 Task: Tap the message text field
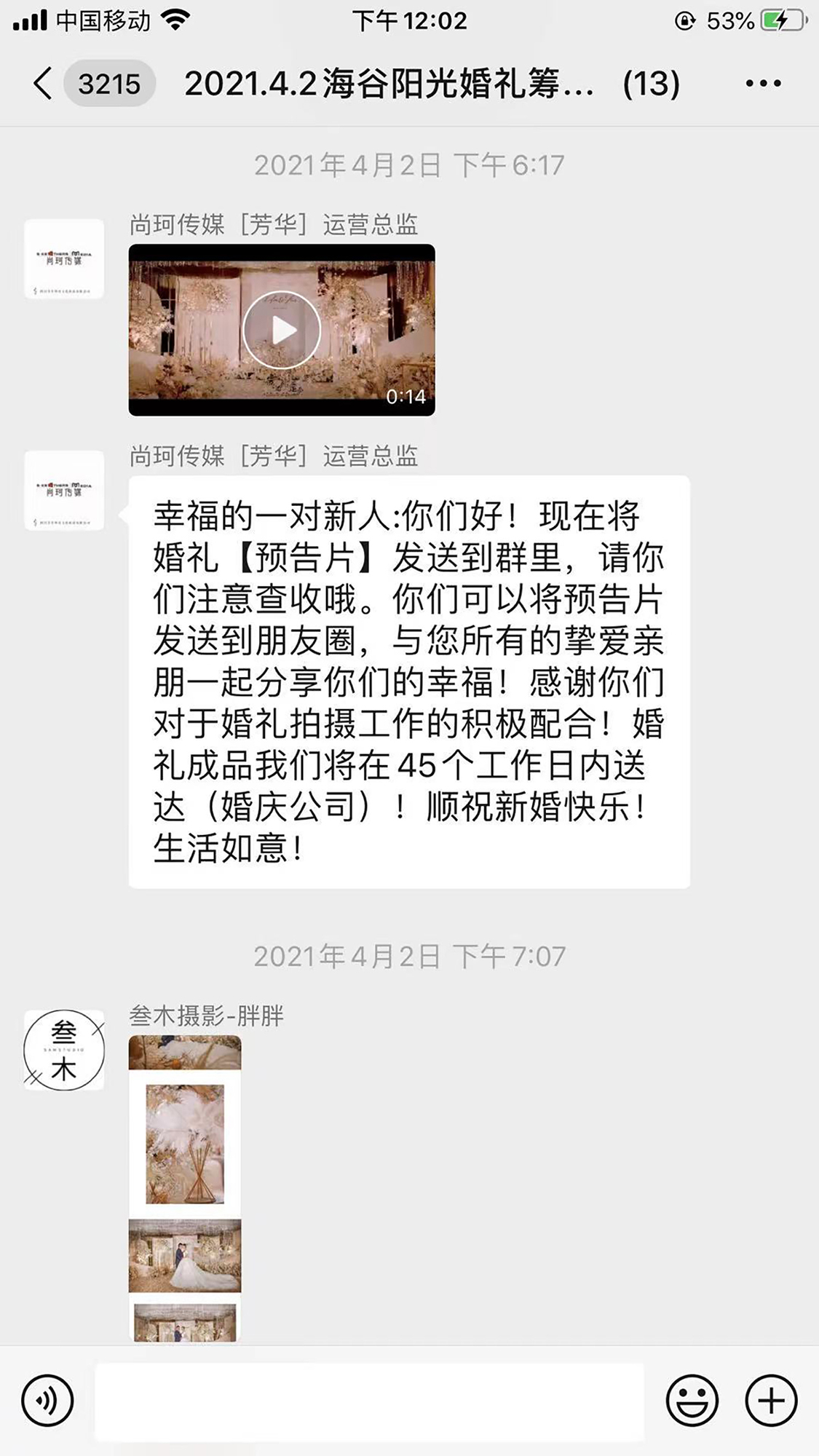pyautogui.click(x=369, y=1401)
